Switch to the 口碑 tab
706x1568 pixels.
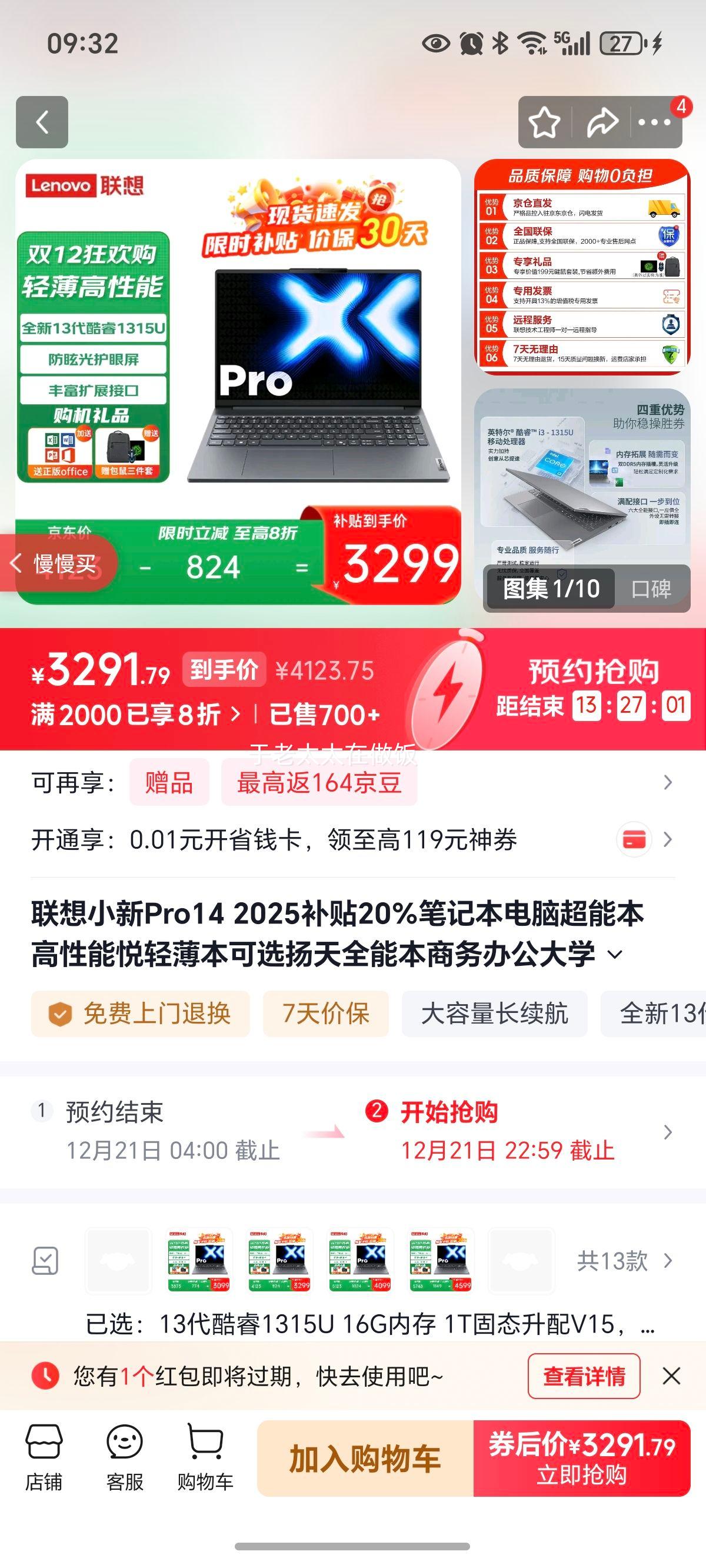[x=652, y=587]
